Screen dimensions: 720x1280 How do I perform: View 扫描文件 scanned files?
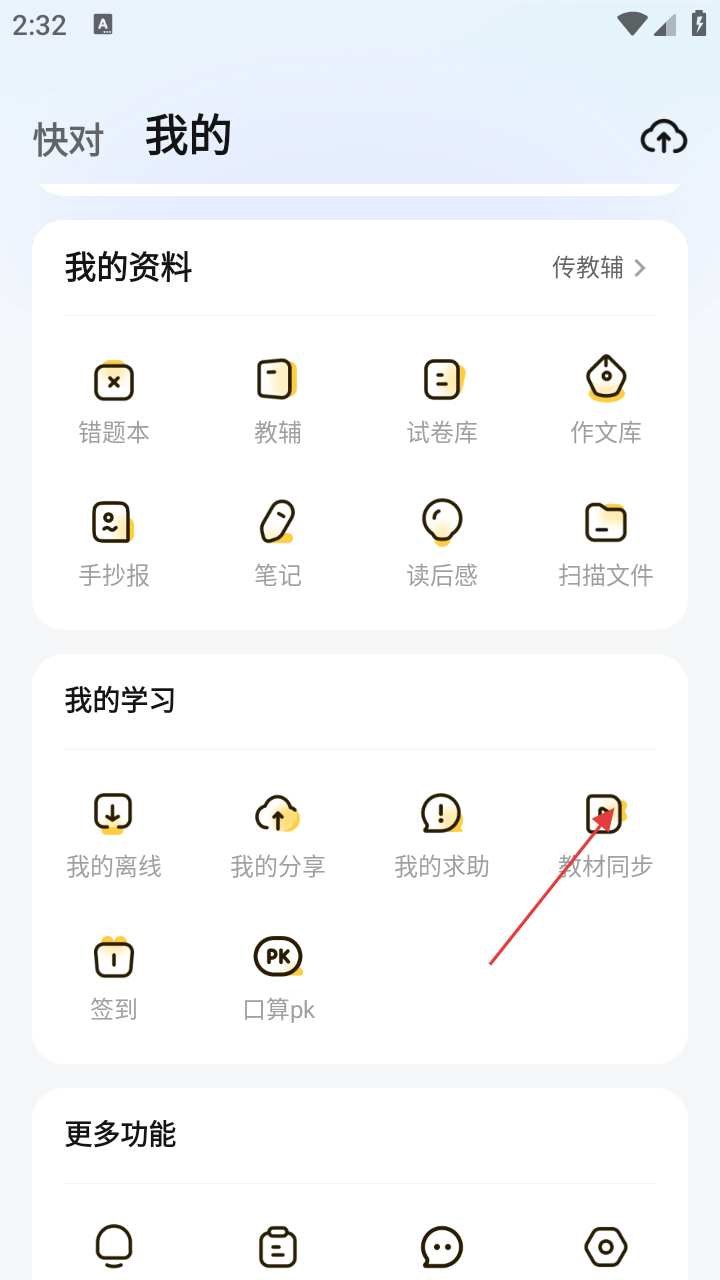pyautogui.click(x=606, y=543)
